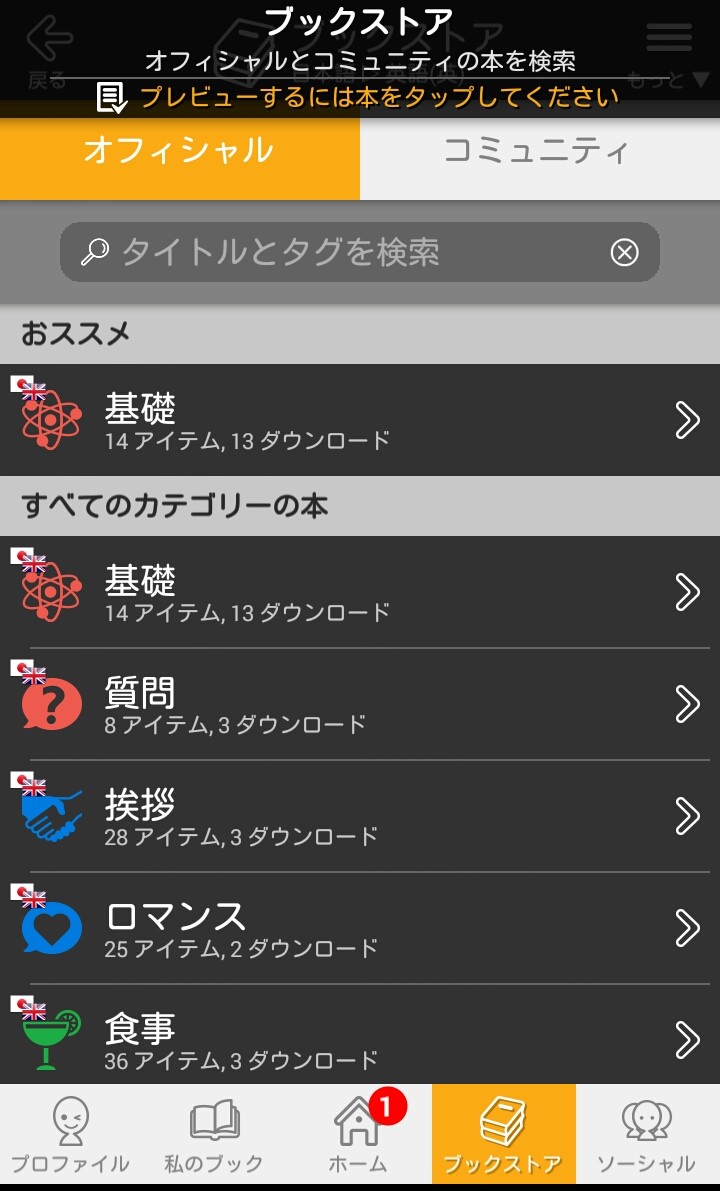Image resolution: width=720 pixels, height=1191 pixels.
Task: Go to the プロファイル tab
Action: click(x=70, y=1134)
